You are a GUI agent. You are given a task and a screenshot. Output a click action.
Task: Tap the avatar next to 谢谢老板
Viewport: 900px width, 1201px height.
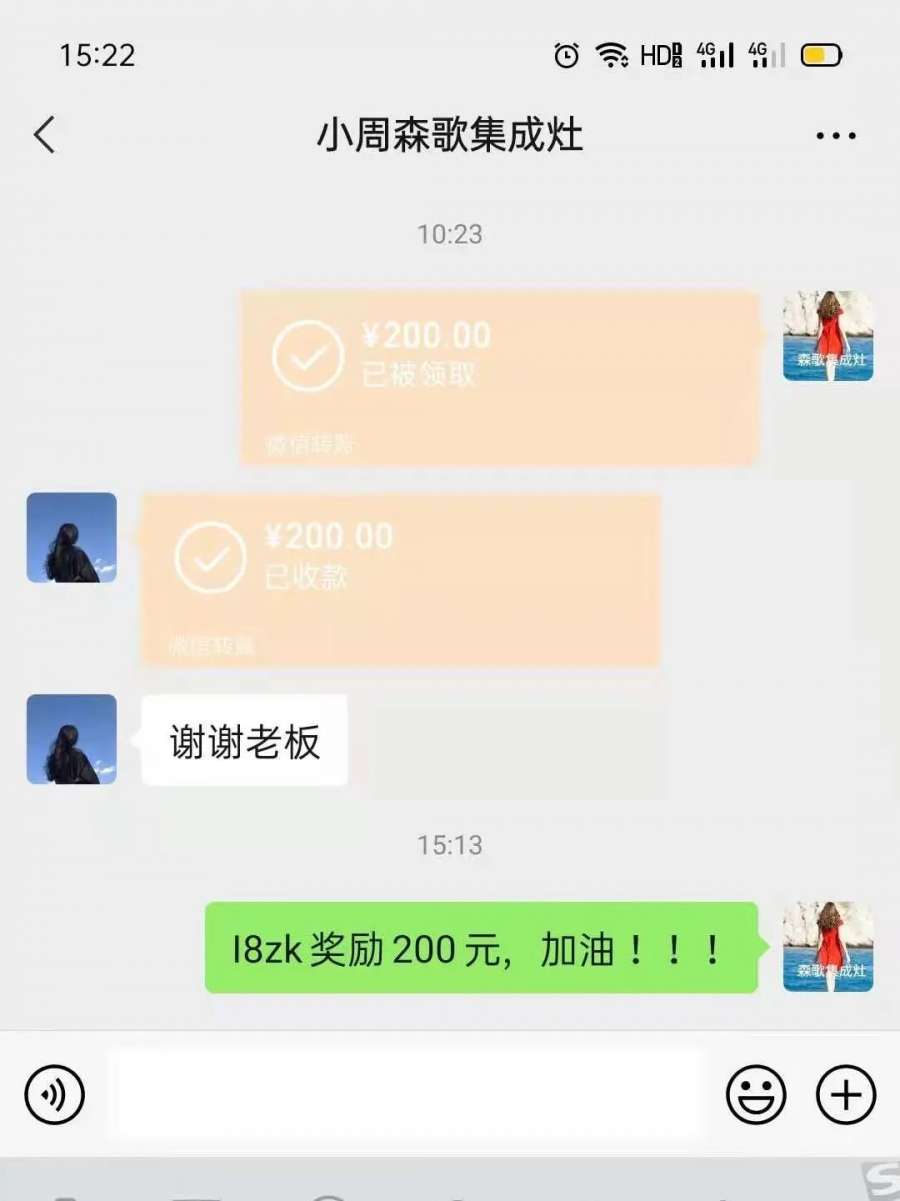point(71,739)
